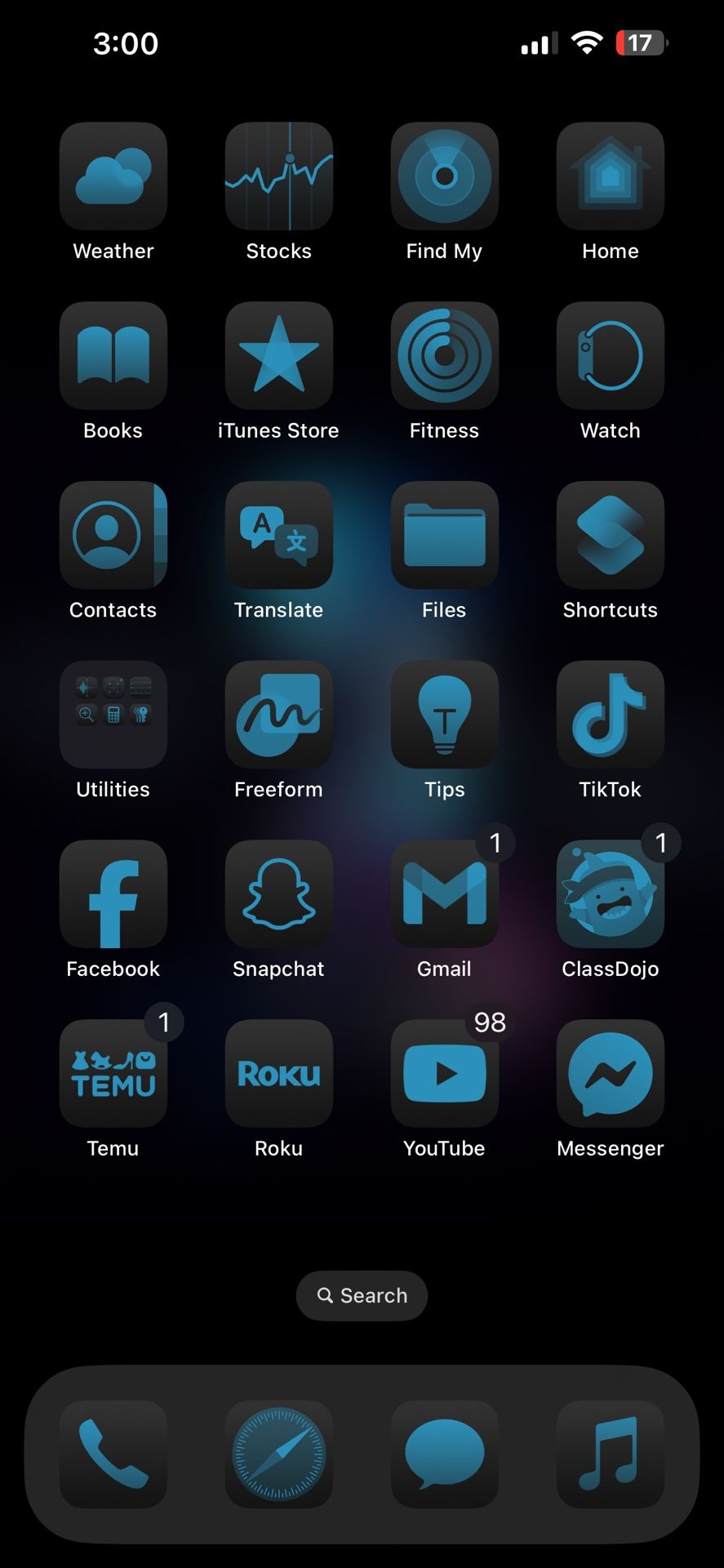Launch the Fitness rings app
The image size is (724, 1568).
pos(444,355)
